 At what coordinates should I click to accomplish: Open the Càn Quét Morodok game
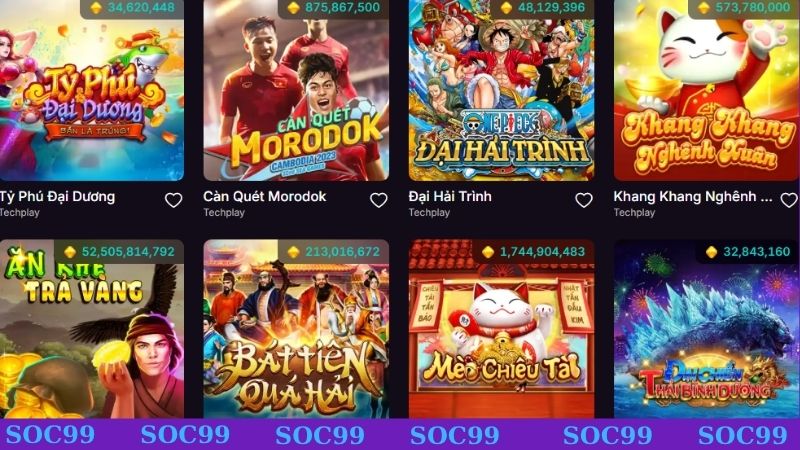pos(296,95)
